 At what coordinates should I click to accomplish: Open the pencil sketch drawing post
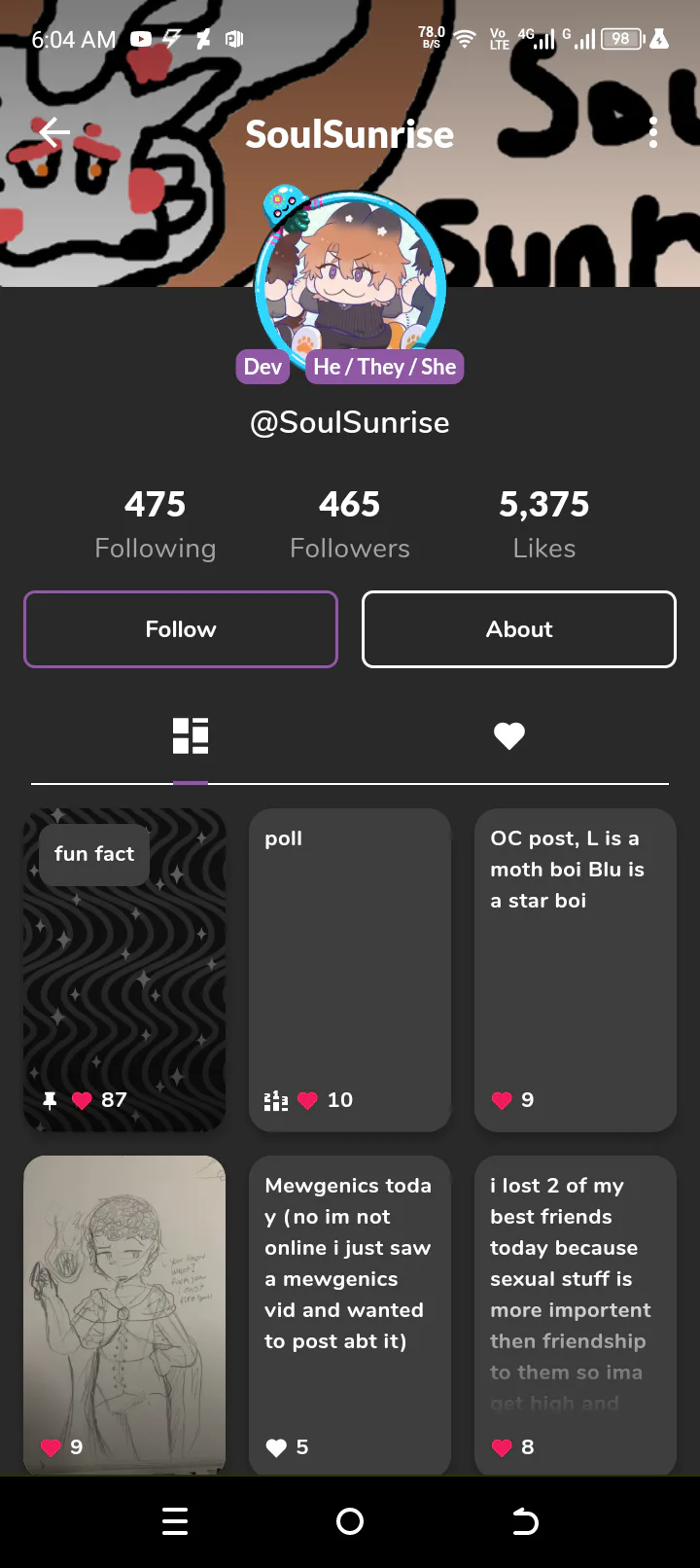click(124, 1315)
